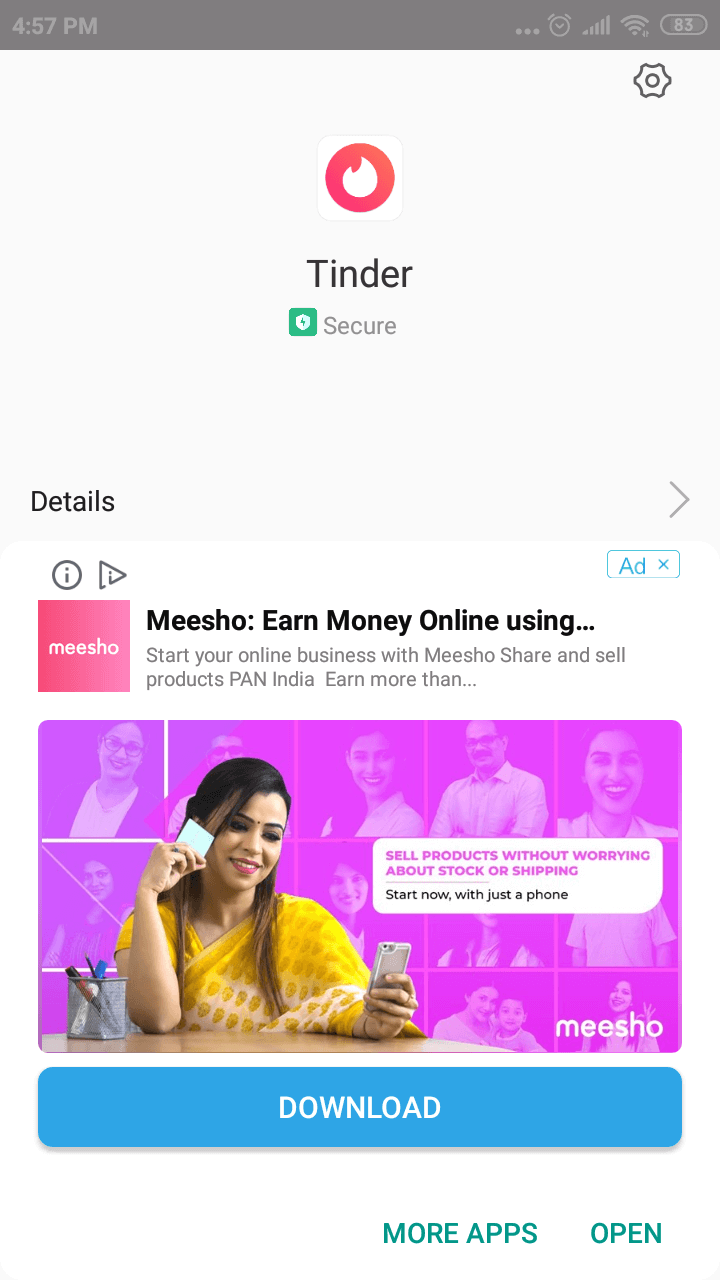720x1280 pixels.
Task: Open the AdChoices play icon
Action: pyautogui.click(x=112, y=574)
